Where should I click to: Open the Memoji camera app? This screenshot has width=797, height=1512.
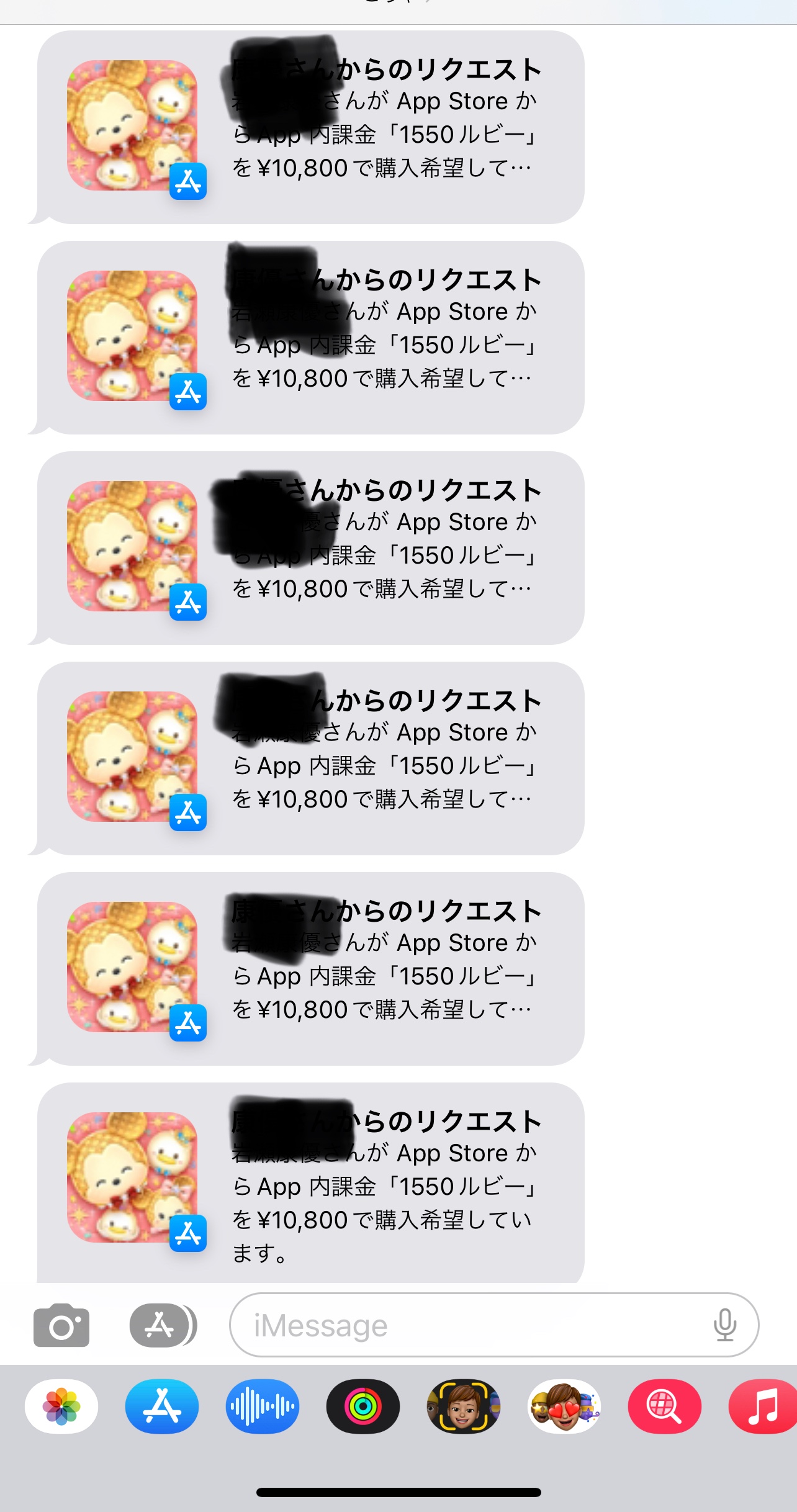click(x=464, y=1406)
